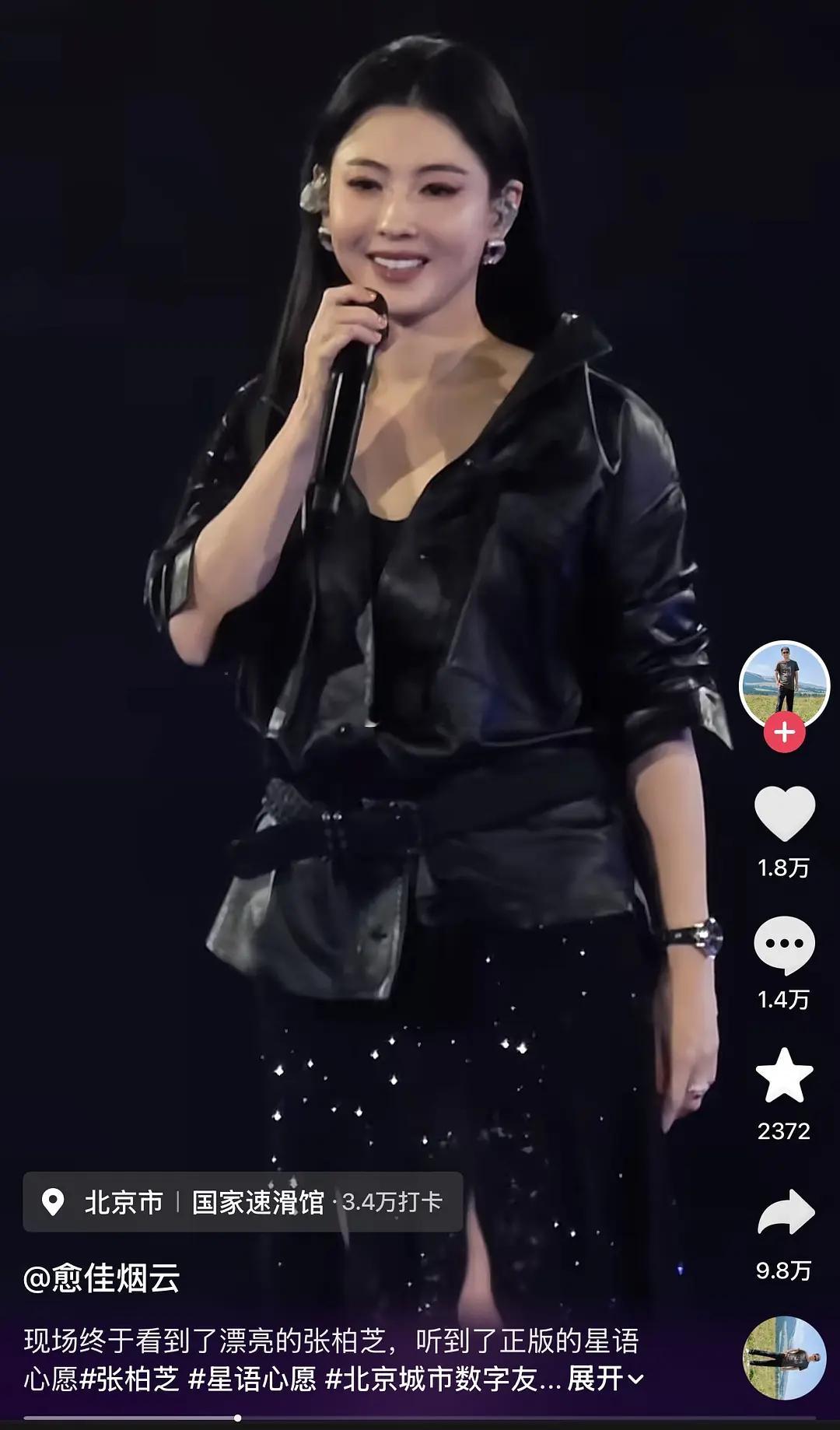Like this video with the heart
Screen dimensions: 840x1430
click(x=784, y=812)
